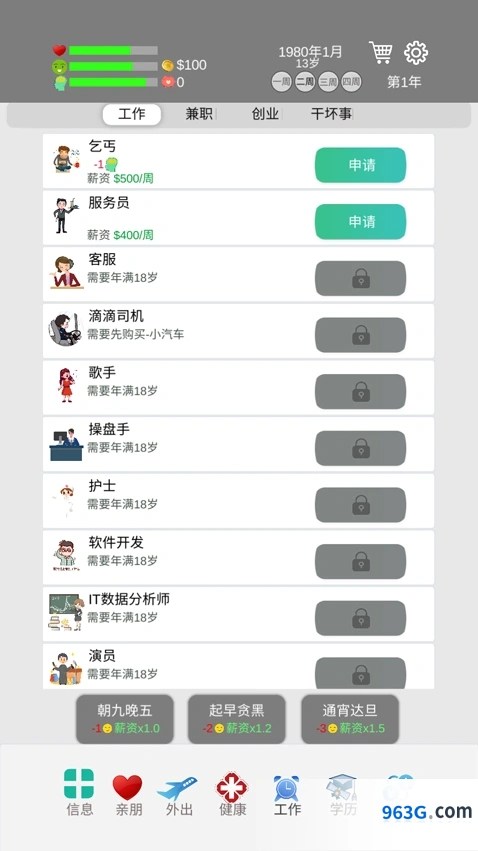Open the 干坏事 tab

331,114
